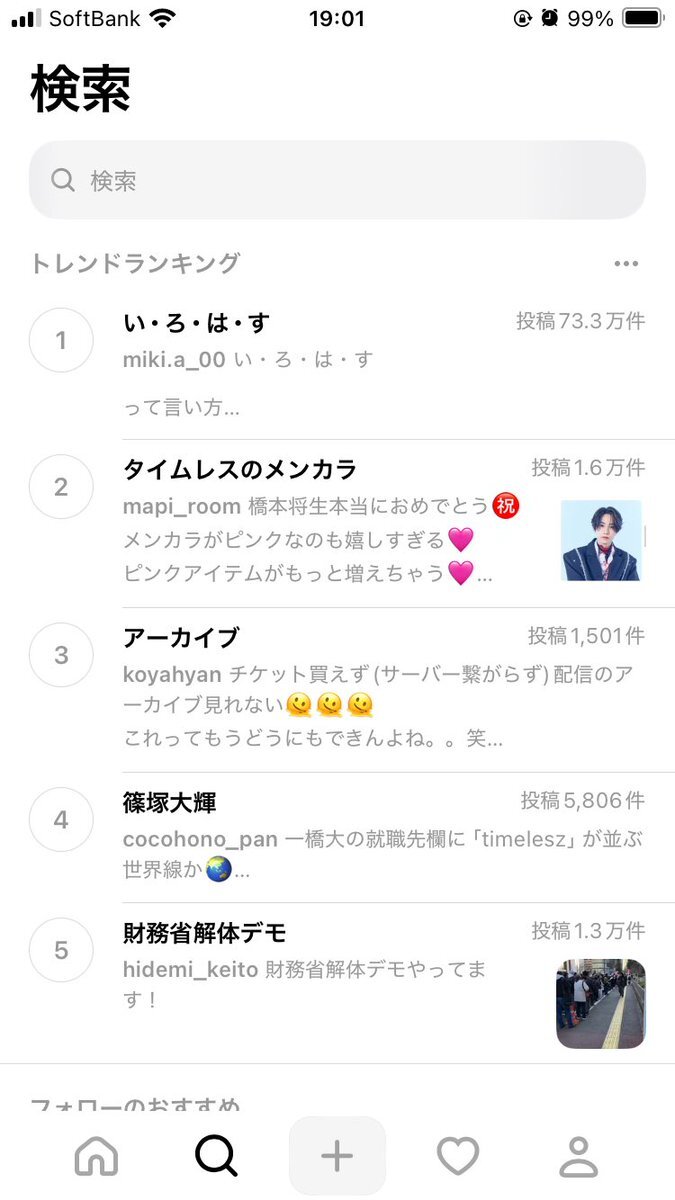Open the アーカイブ trend
Image resolution: width=675 pixels, height=1200 pixels.
pyautogui.click(x=181, y=637)
